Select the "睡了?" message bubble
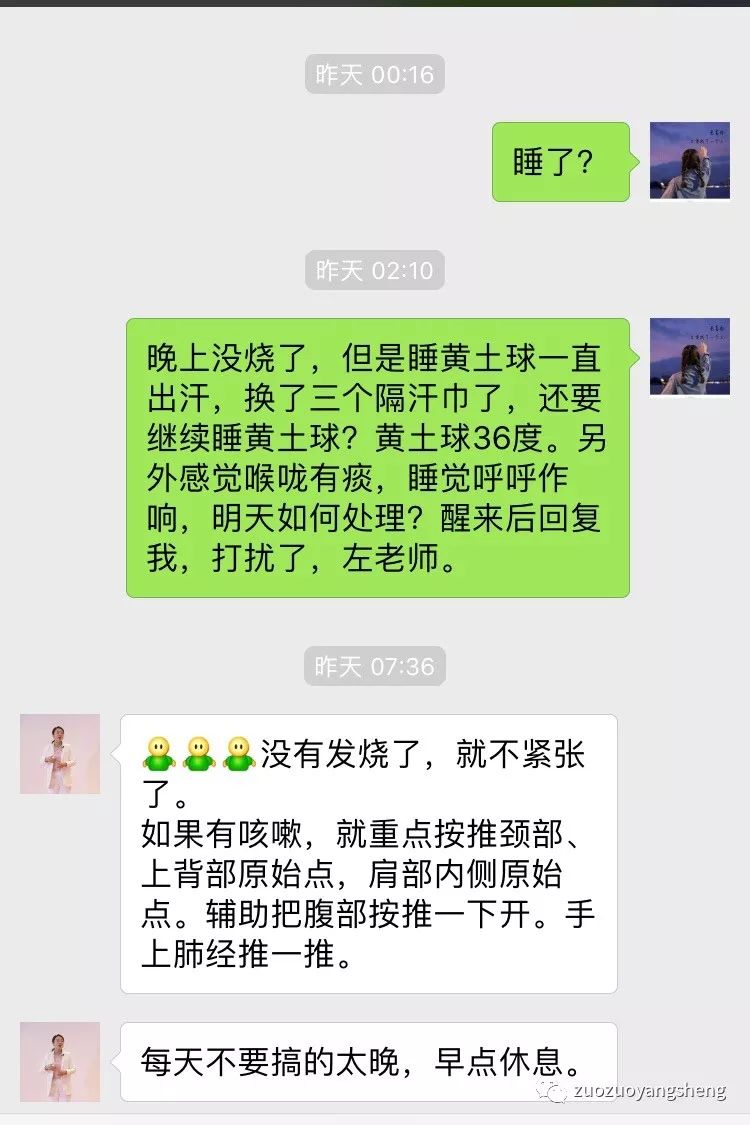This screenshot has width=750, height=1125. [x=561, y=162]
